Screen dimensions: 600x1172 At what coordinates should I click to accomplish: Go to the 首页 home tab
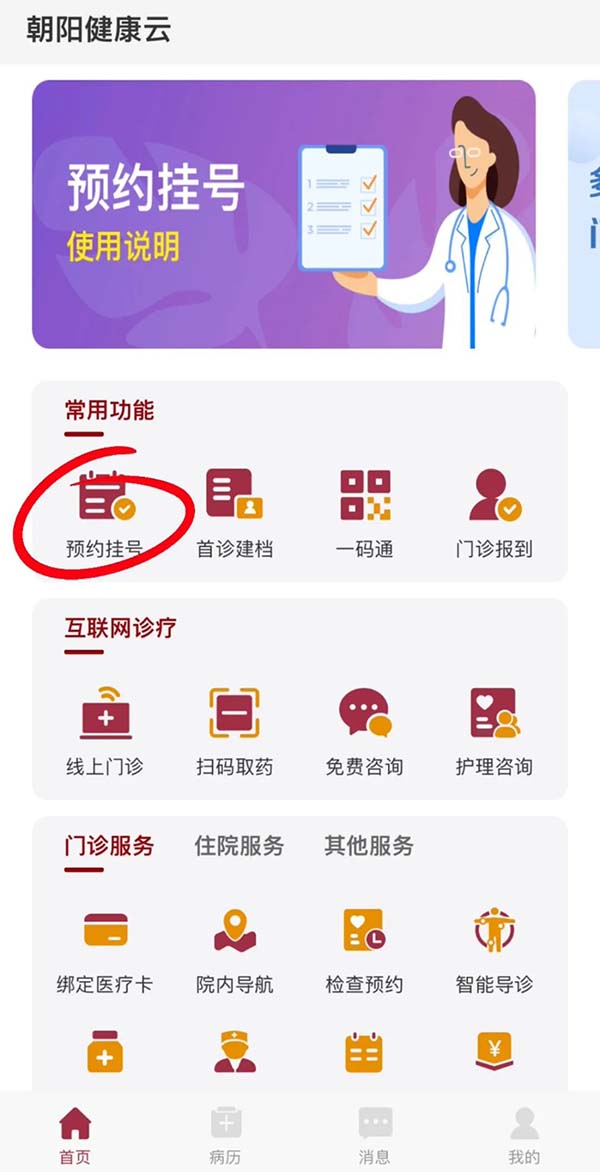pyautogui.click(x=75, y=1135)
